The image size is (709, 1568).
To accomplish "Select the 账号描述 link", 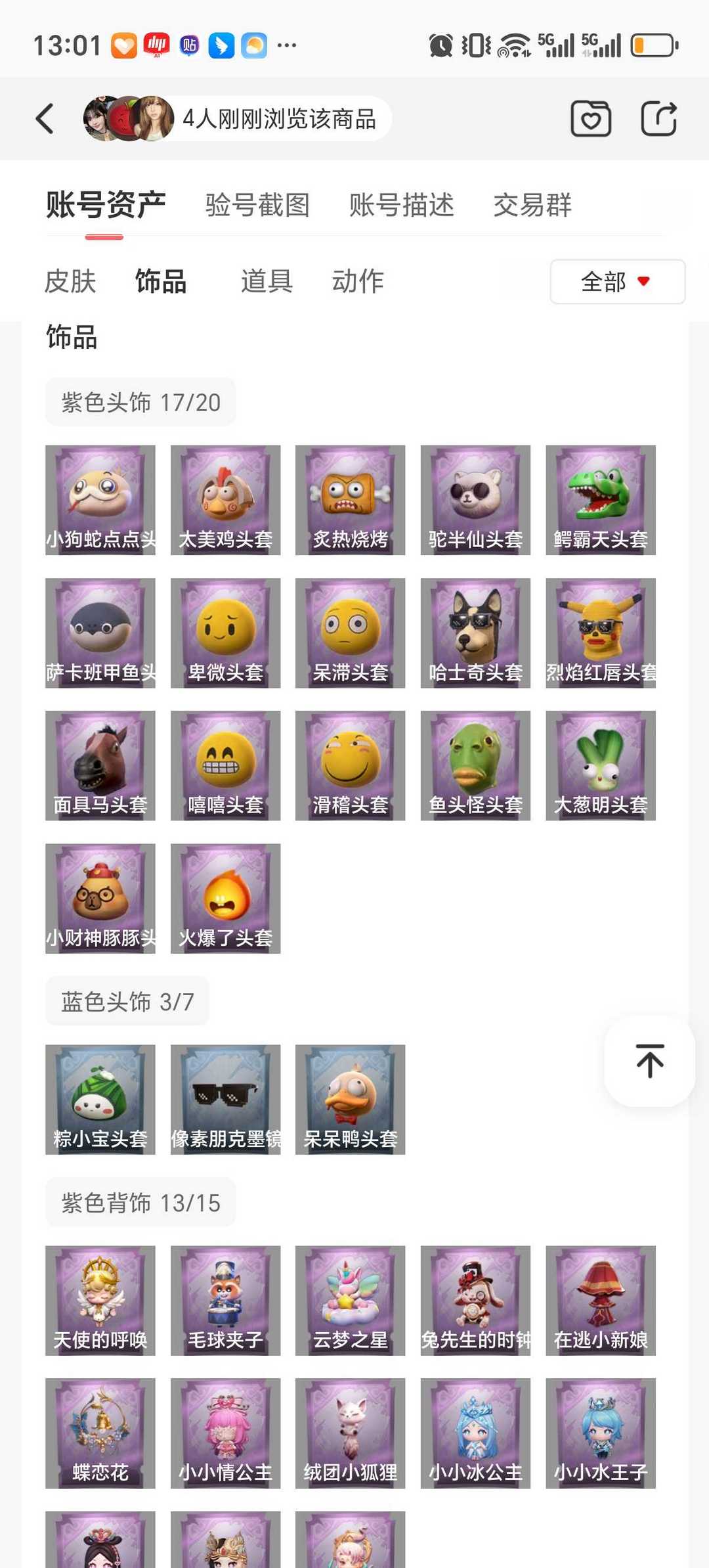I will 399,206.
